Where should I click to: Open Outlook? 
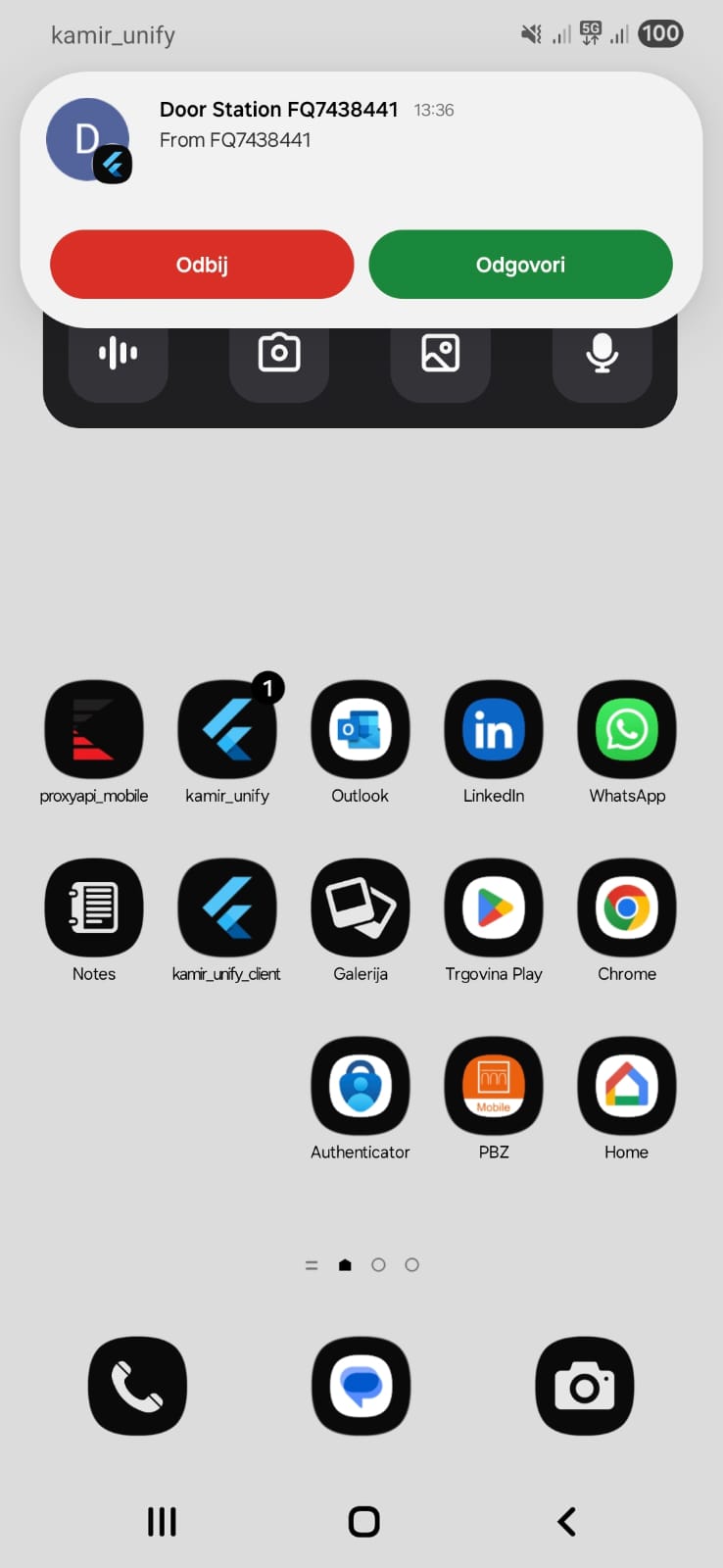361,730
